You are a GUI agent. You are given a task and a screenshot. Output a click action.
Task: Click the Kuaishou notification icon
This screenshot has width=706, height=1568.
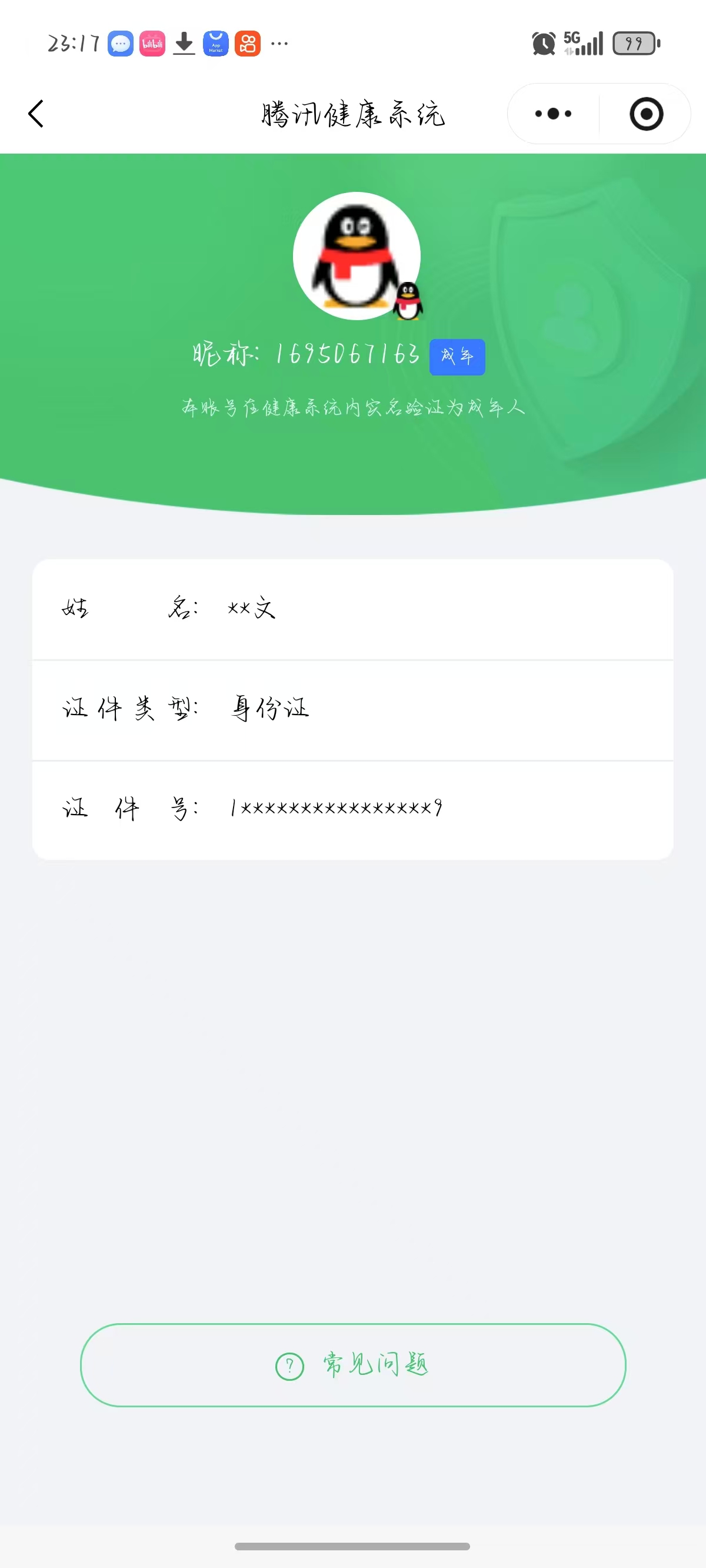tap(248, 42)
